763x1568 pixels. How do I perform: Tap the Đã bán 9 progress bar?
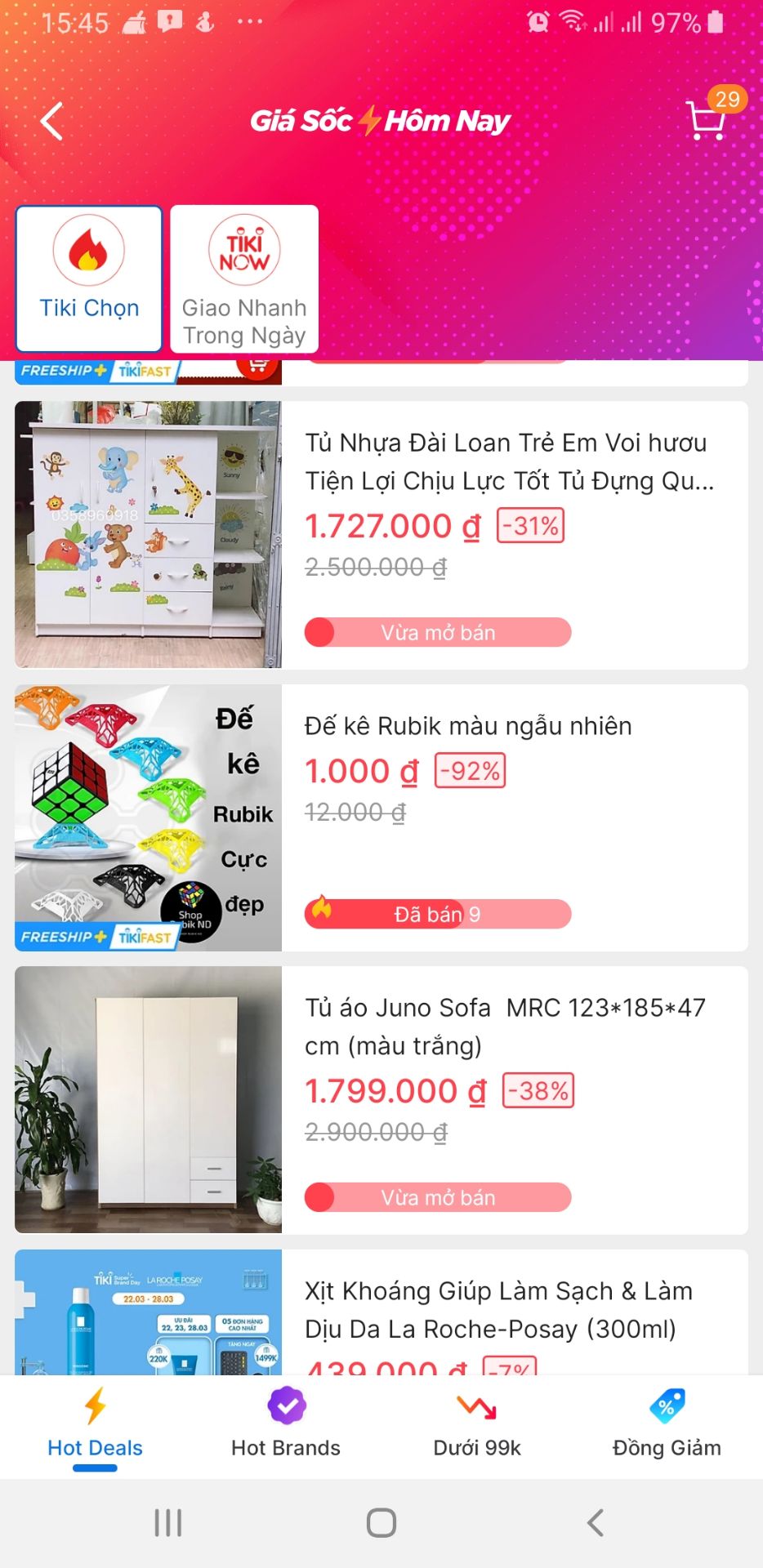tap(437, 914)
